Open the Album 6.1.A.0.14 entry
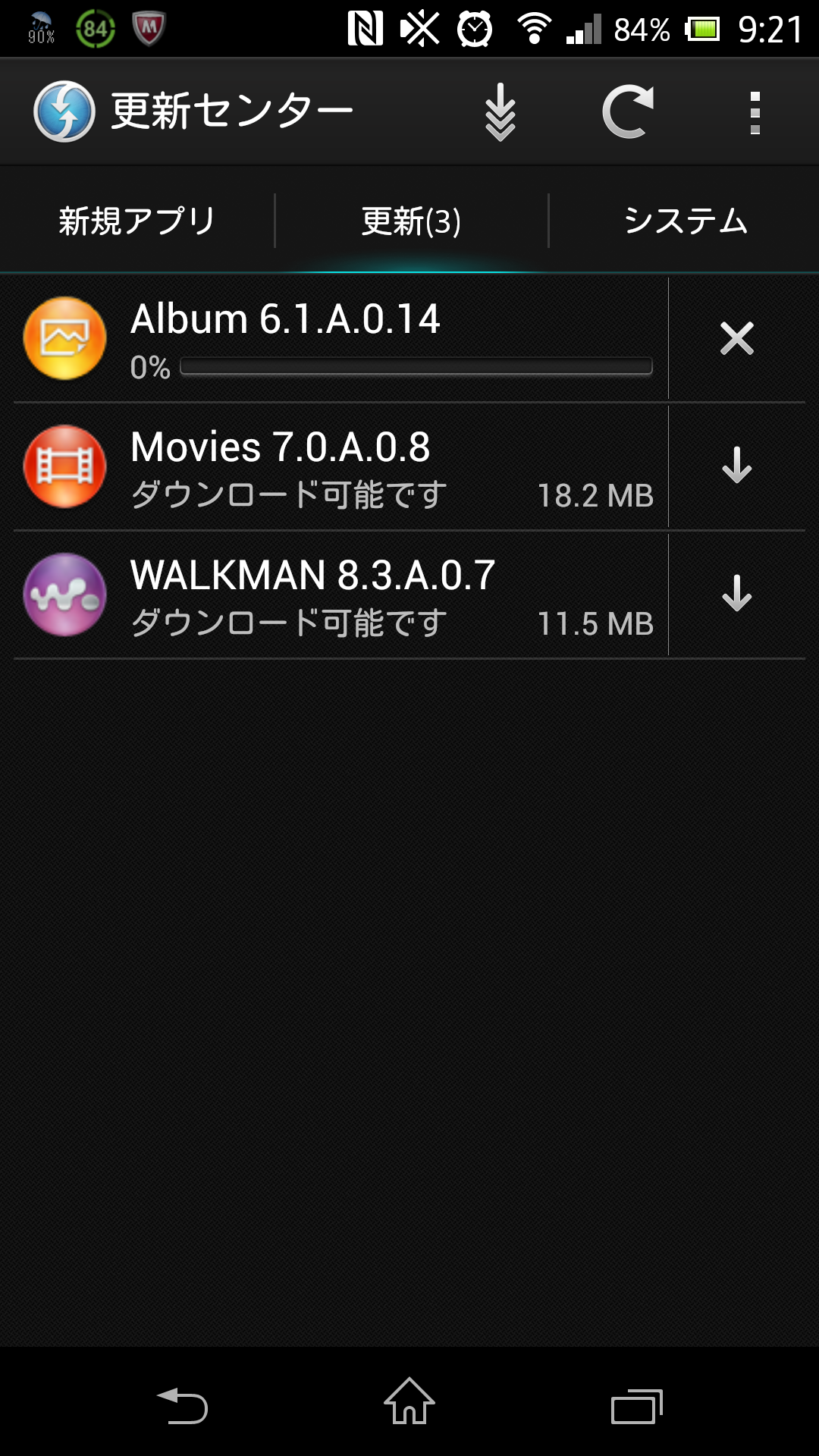Image resolution: width=819 pixels, height=1456 pixels. click(x=341, y=338)
